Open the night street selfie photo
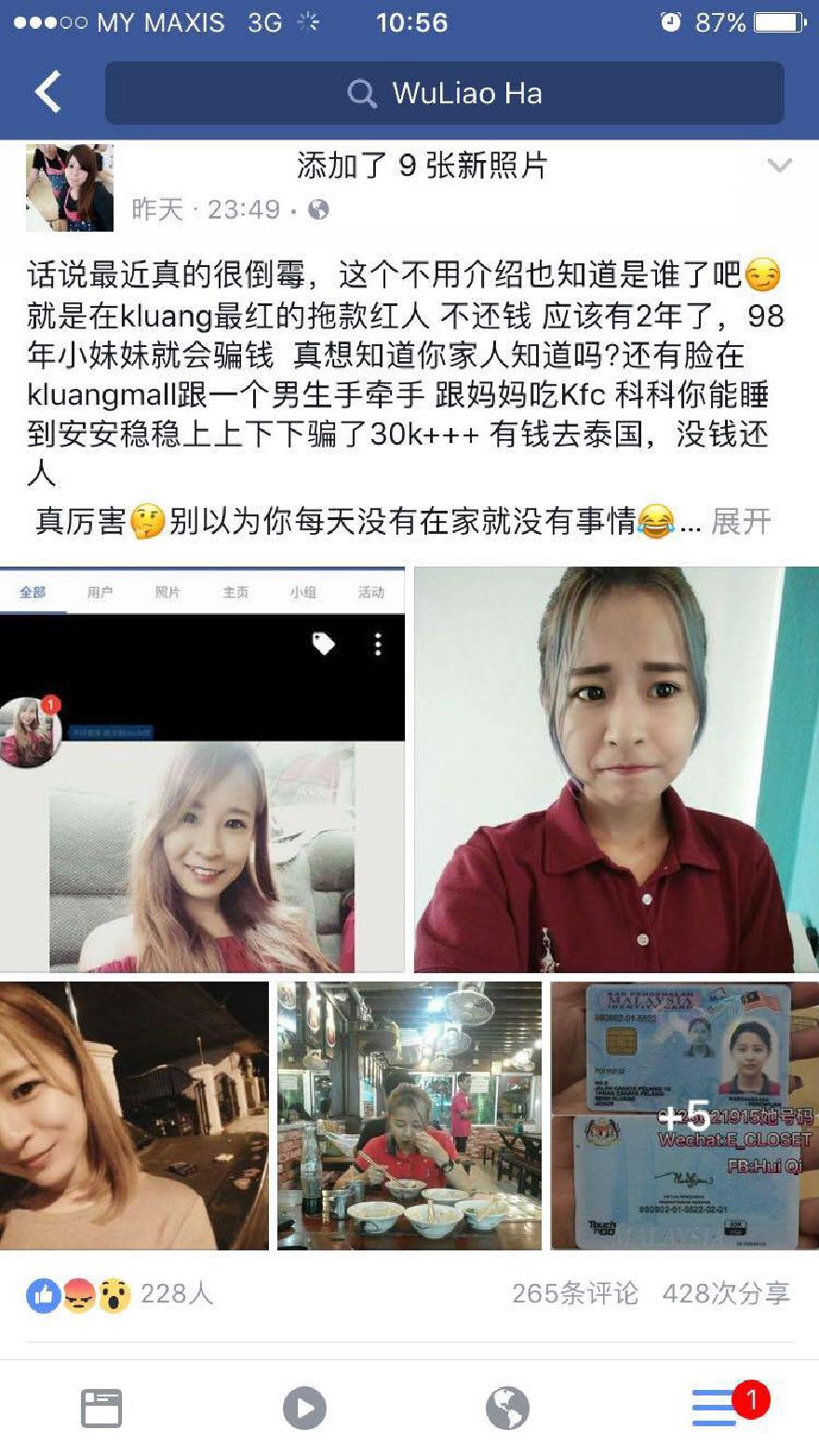The image size is (819, 1456). 134,1115
